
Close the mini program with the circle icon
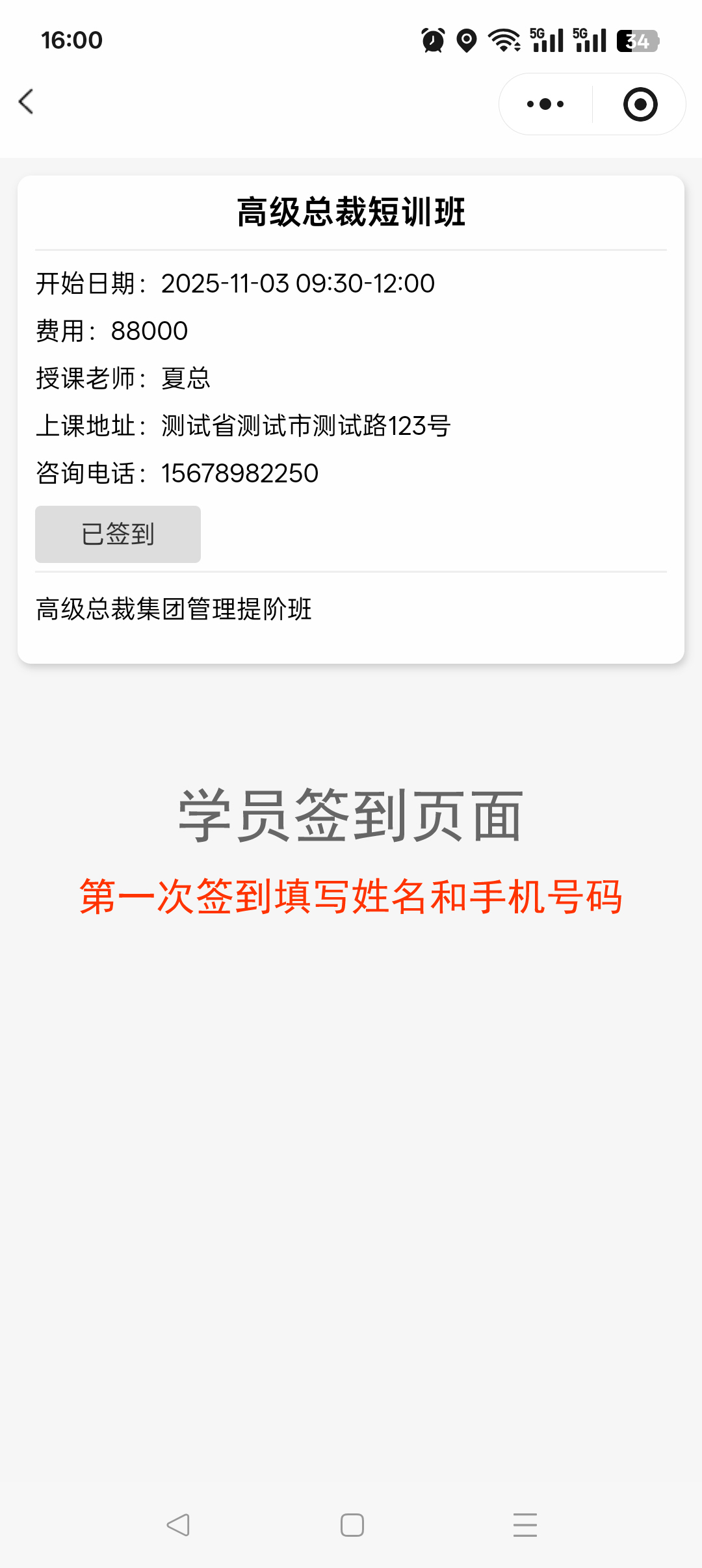(640, 104)
